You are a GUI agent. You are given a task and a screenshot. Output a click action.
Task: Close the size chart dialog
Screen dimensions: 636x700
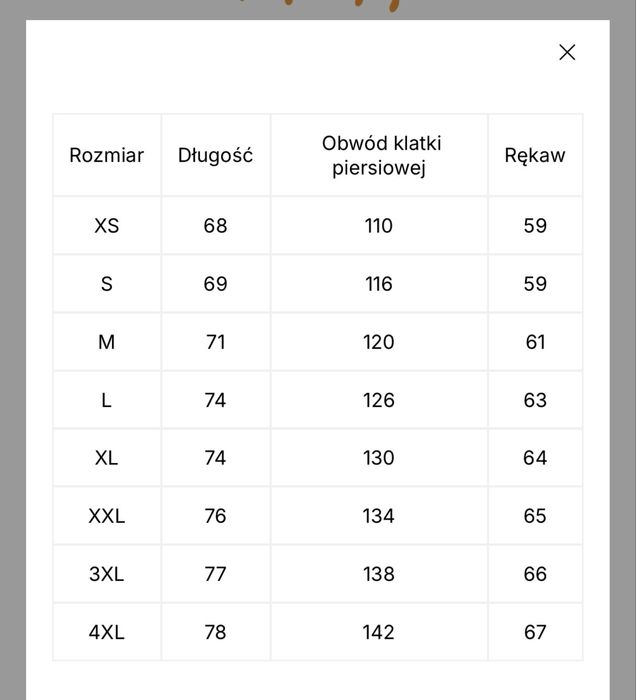click(x=567, y=52)
